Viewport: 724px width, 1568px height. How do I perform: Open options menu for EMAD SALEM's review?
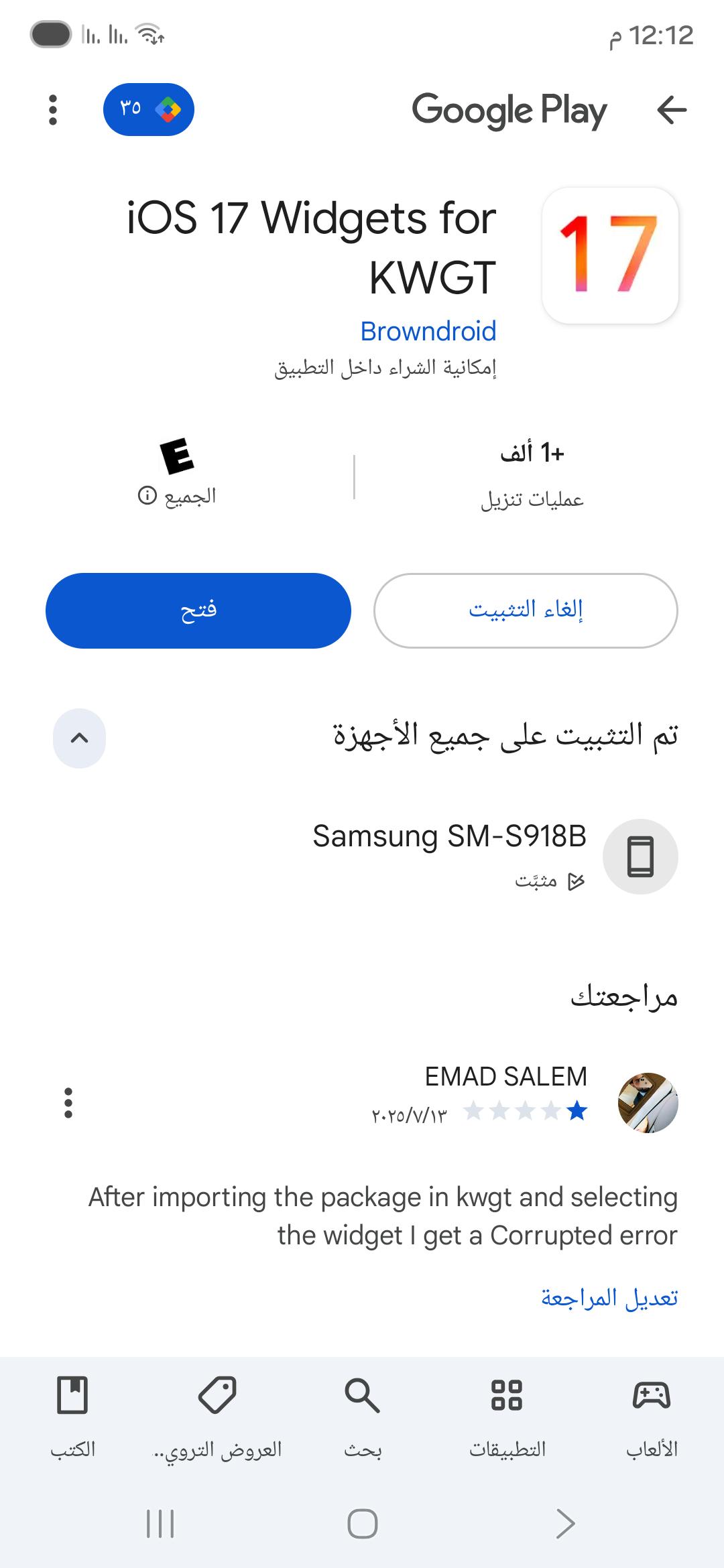[x=68, y=1103]
